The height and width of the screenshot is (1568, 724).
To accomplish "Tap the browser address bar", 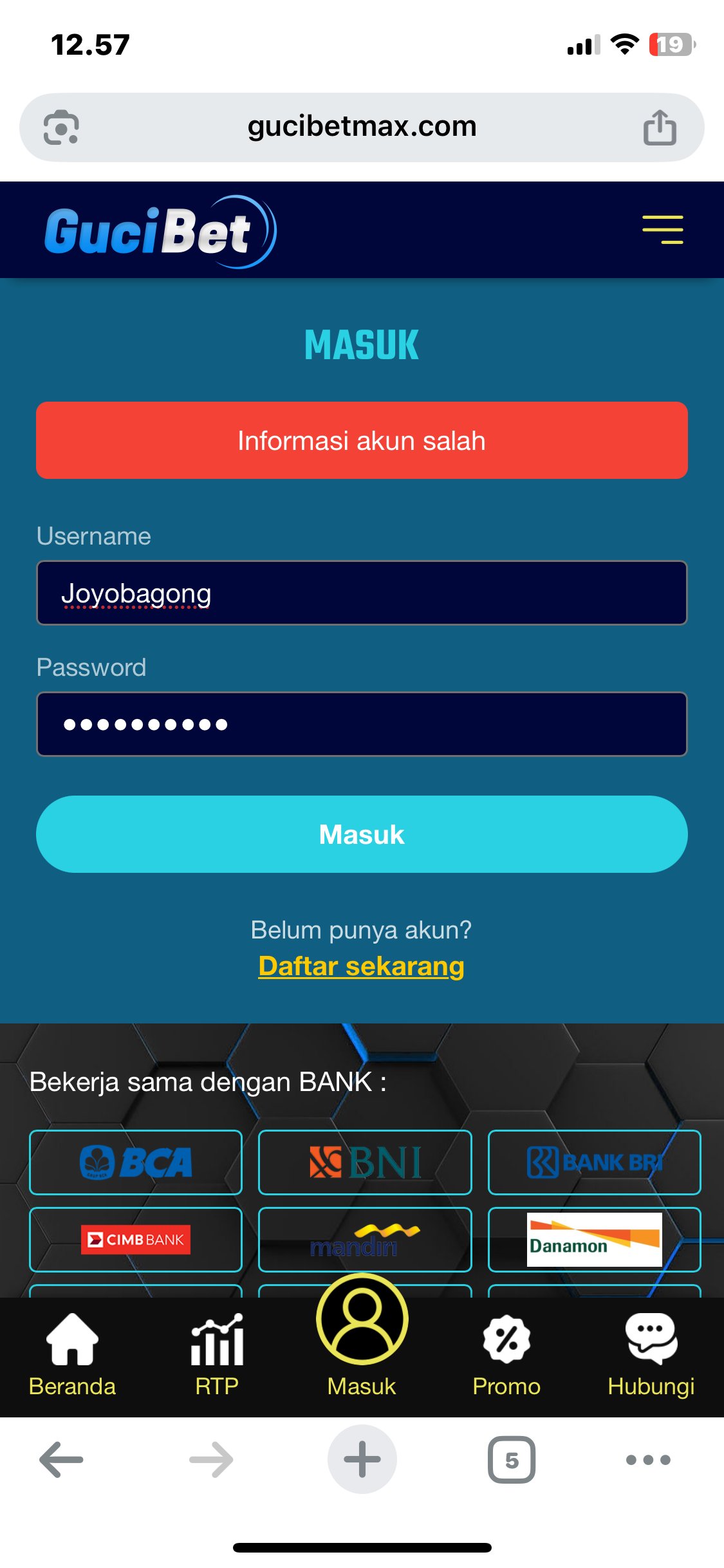I will click(x=362, y=127).
